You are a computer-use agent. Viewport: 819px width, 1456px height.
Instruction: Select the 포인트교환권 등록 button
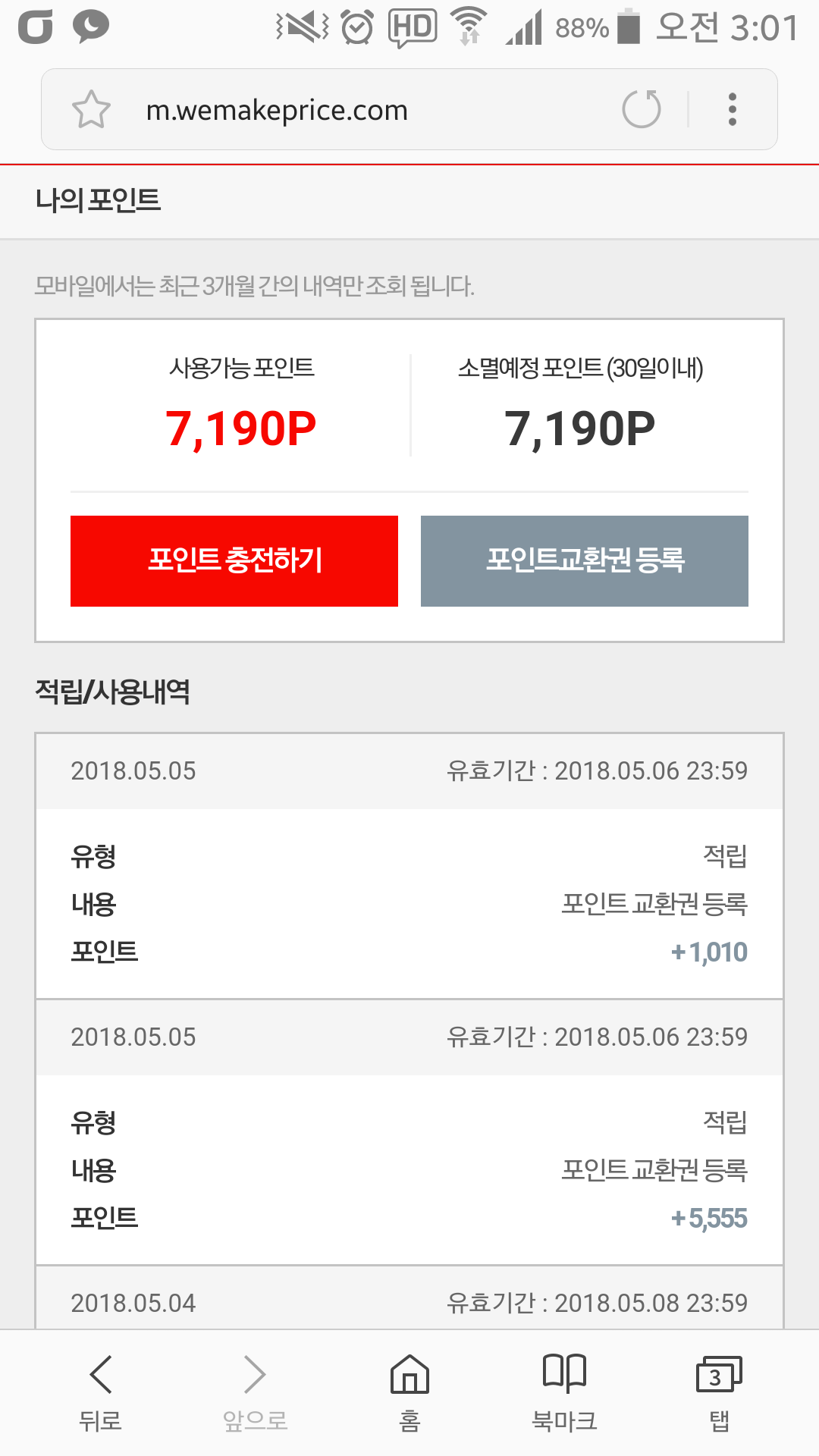tap(585, 561)
